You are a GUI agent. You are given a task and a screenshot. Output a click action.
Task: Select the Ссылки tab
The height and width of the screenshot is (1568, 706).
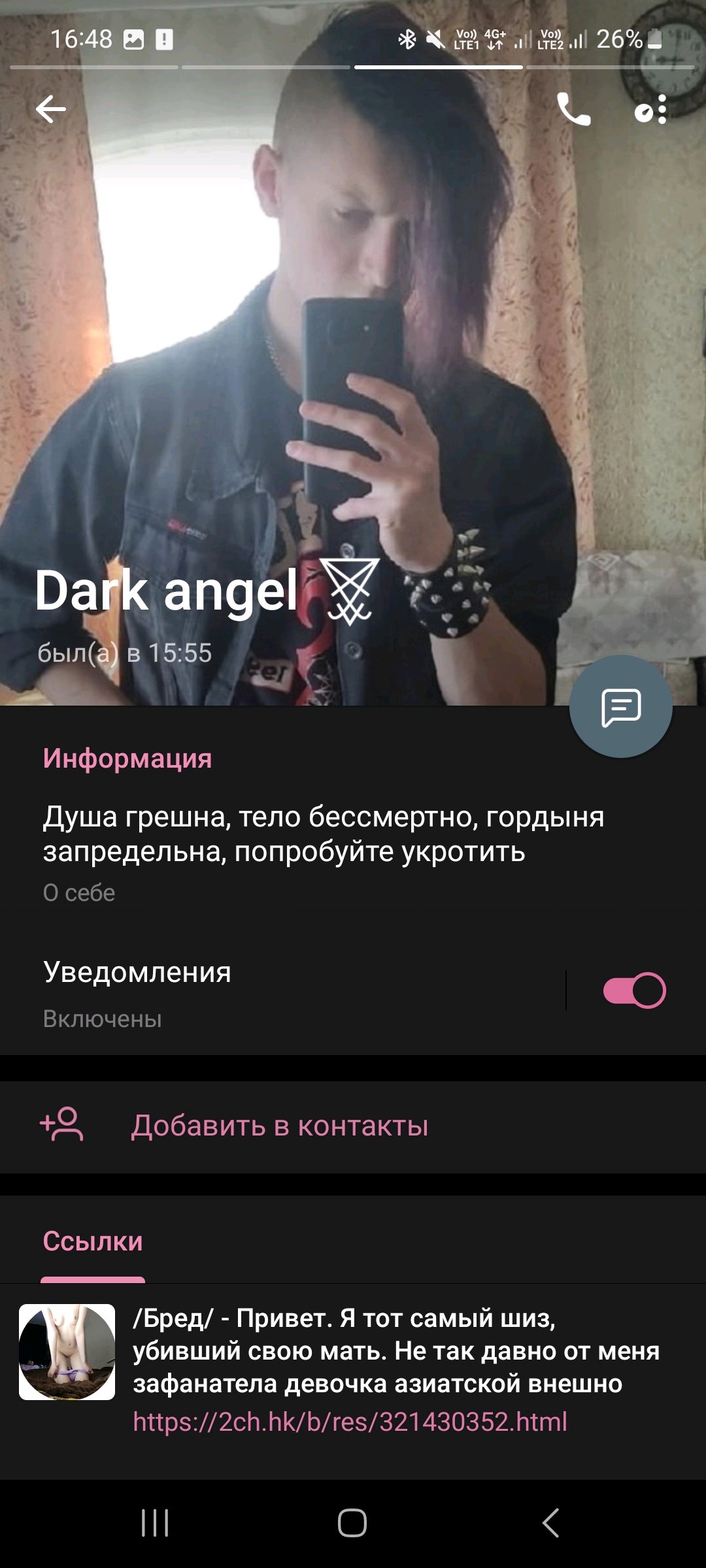[x=93, y=1241]
